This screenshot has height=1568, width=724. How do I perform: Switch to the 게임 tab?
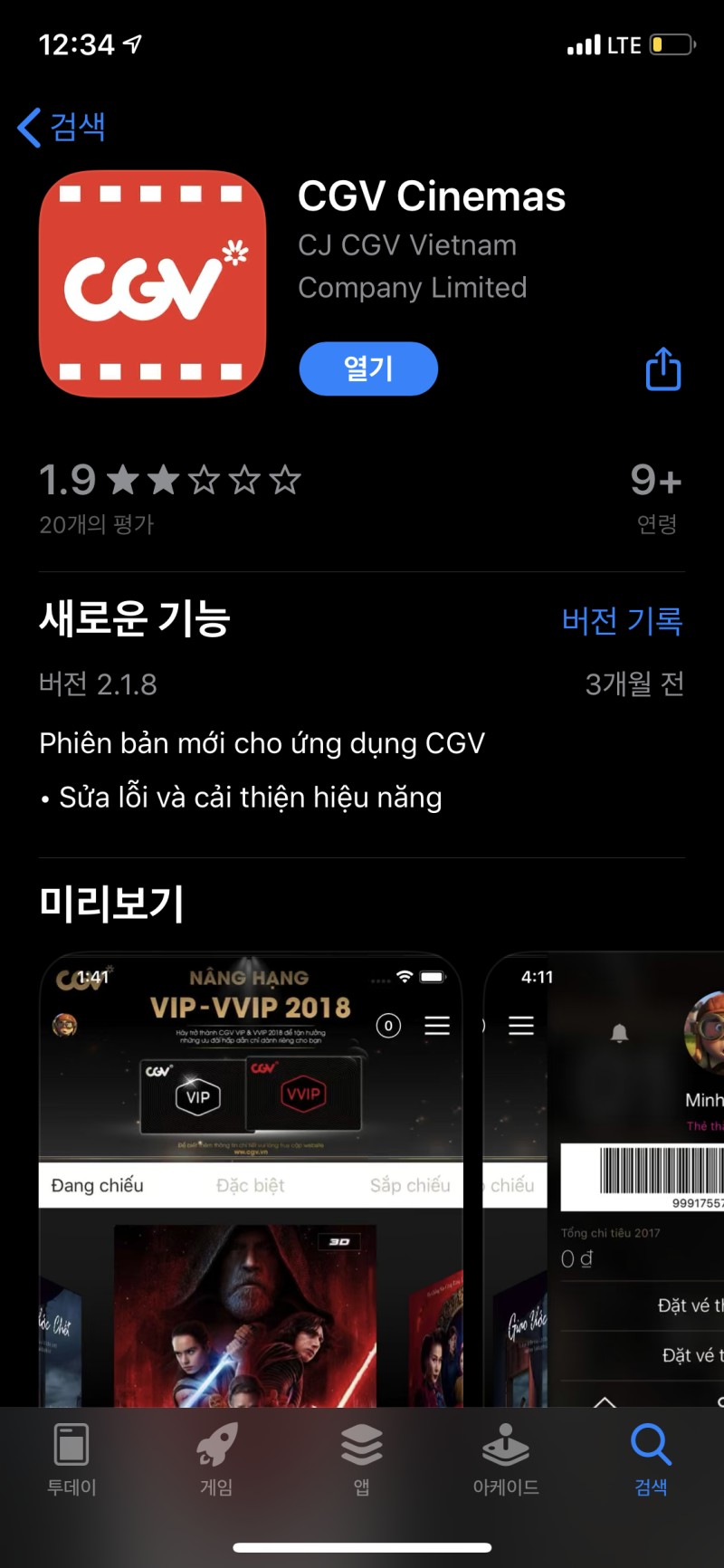pyautogui.click(x=216, y=1459)
